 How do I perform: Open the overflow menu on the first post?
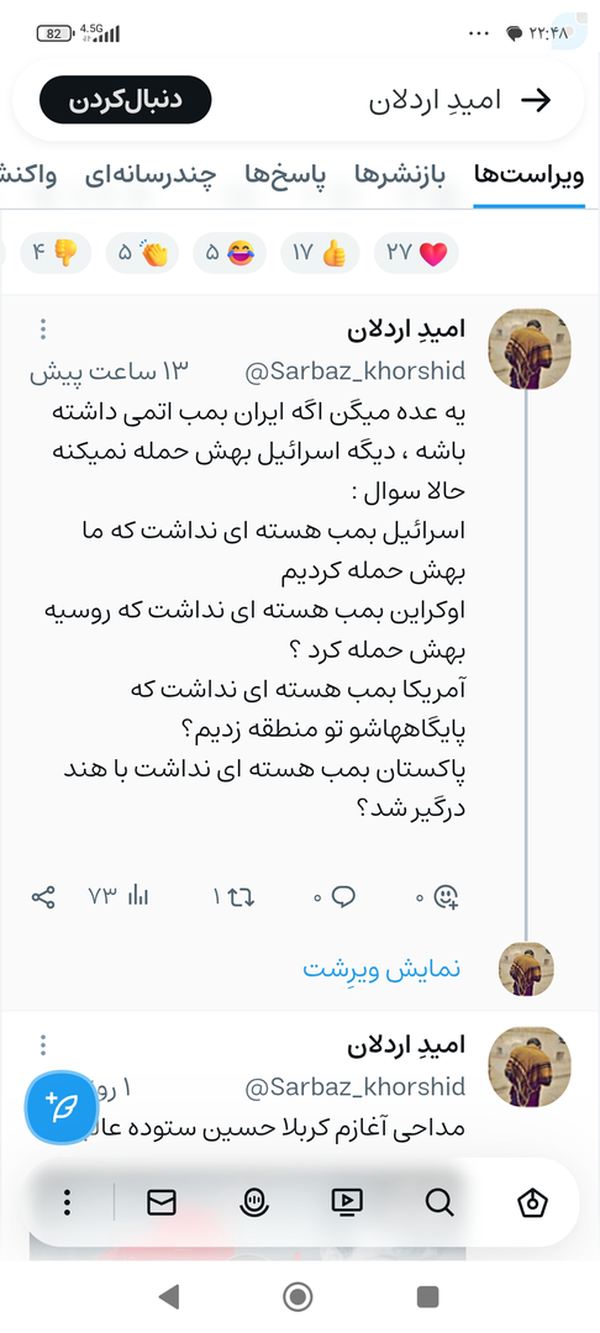click(43, 329)
